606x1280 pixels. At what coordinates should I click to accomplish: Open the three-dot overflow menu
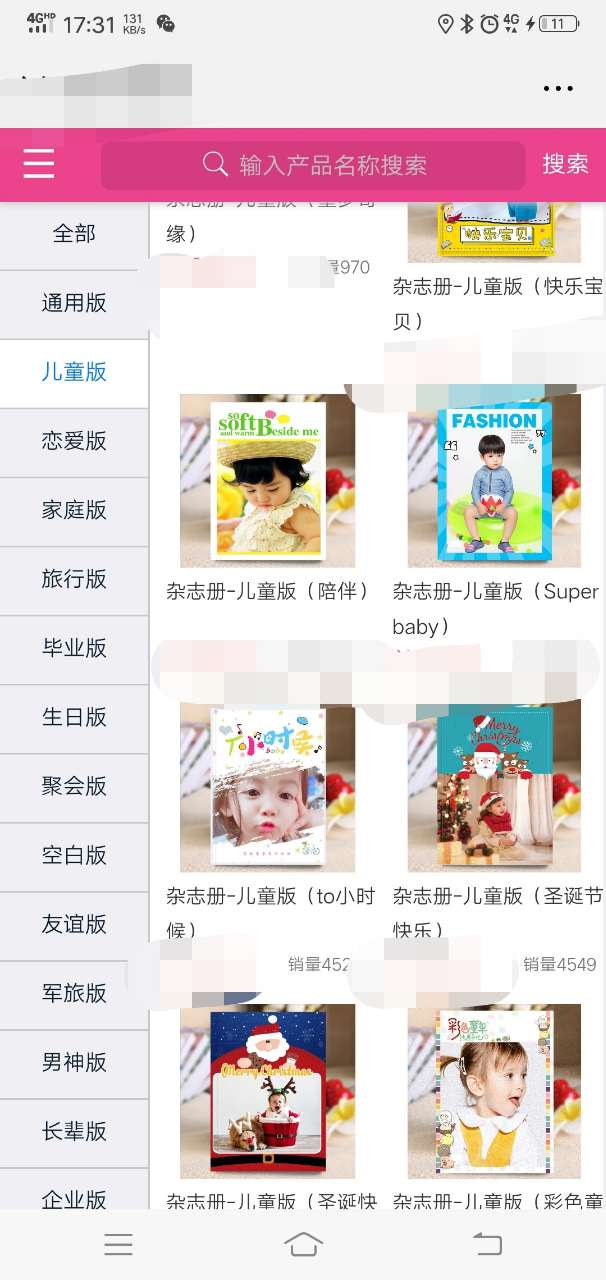[x=558, y=89]
